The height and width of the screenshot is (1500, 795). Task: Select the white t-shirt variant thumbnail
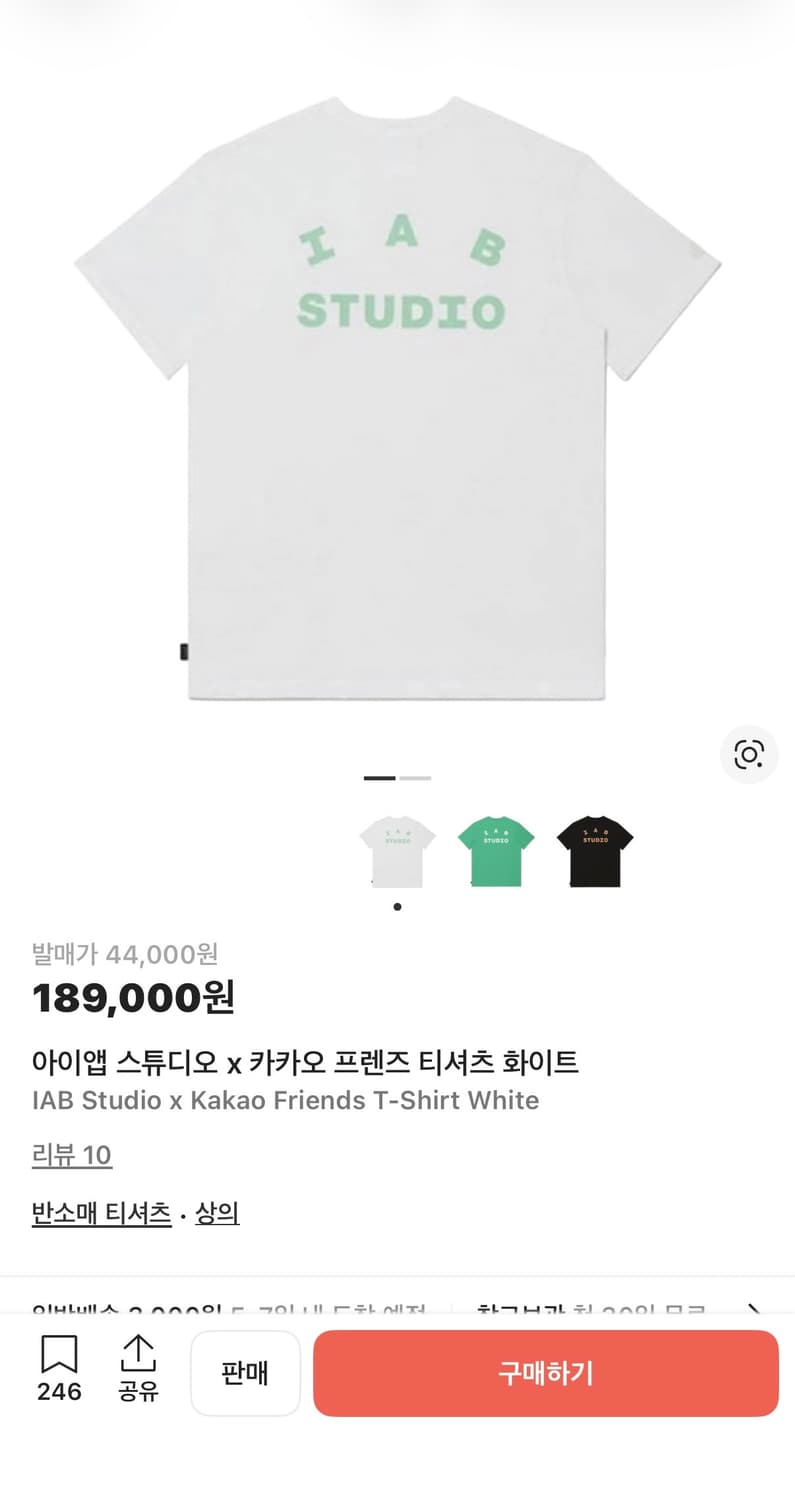(x=396, y=849)
